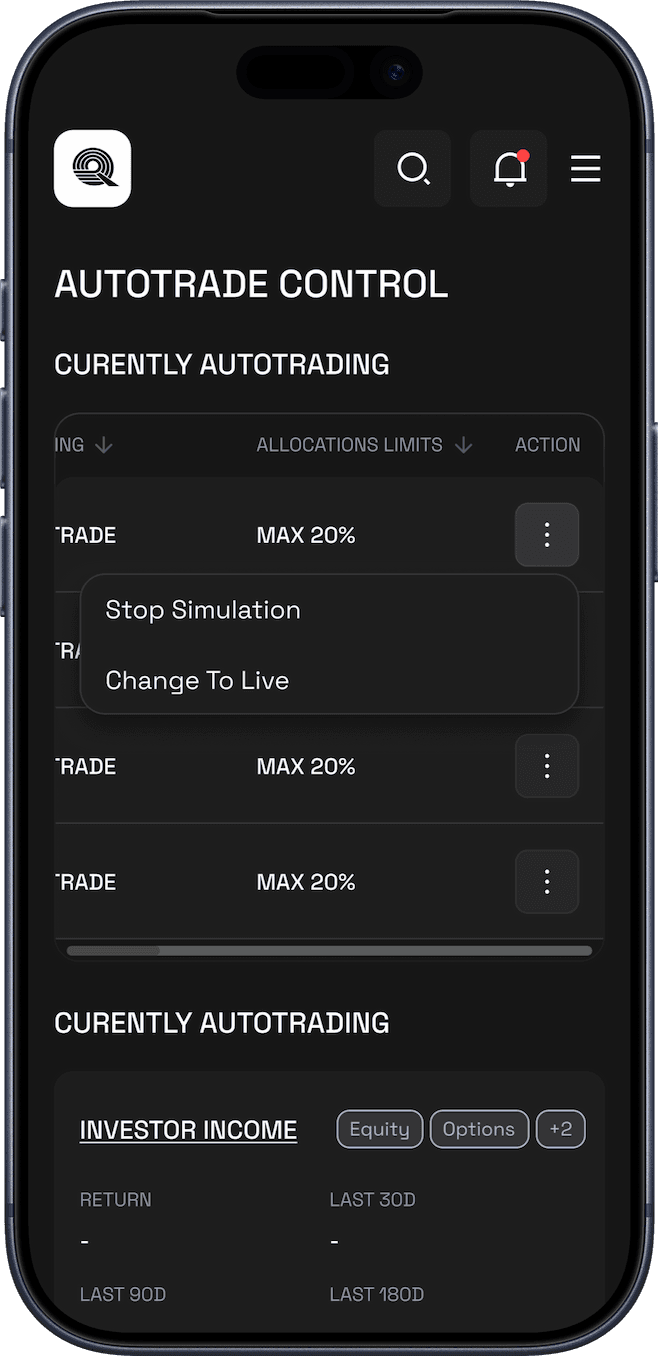658x1356 pixels.
Task: Tap the Equity chip
Action: (380, 1129)
